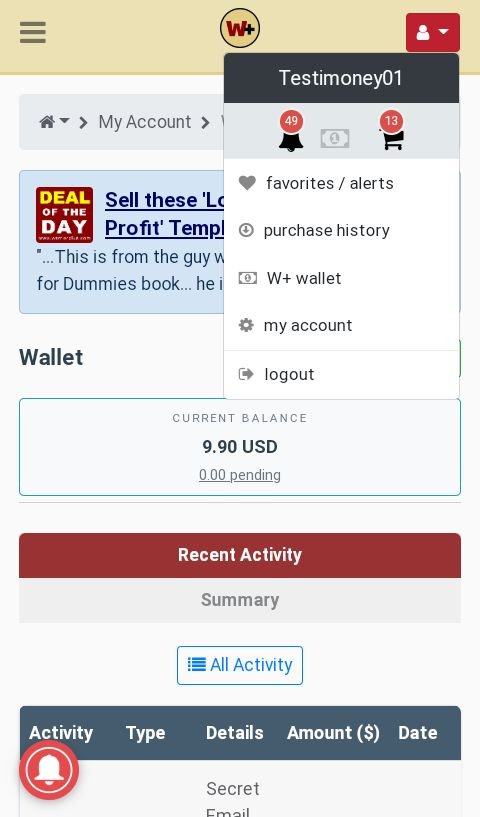The image size is (480, 817).
Task: Open favorites / alerts
Action: tap(341, 183)
